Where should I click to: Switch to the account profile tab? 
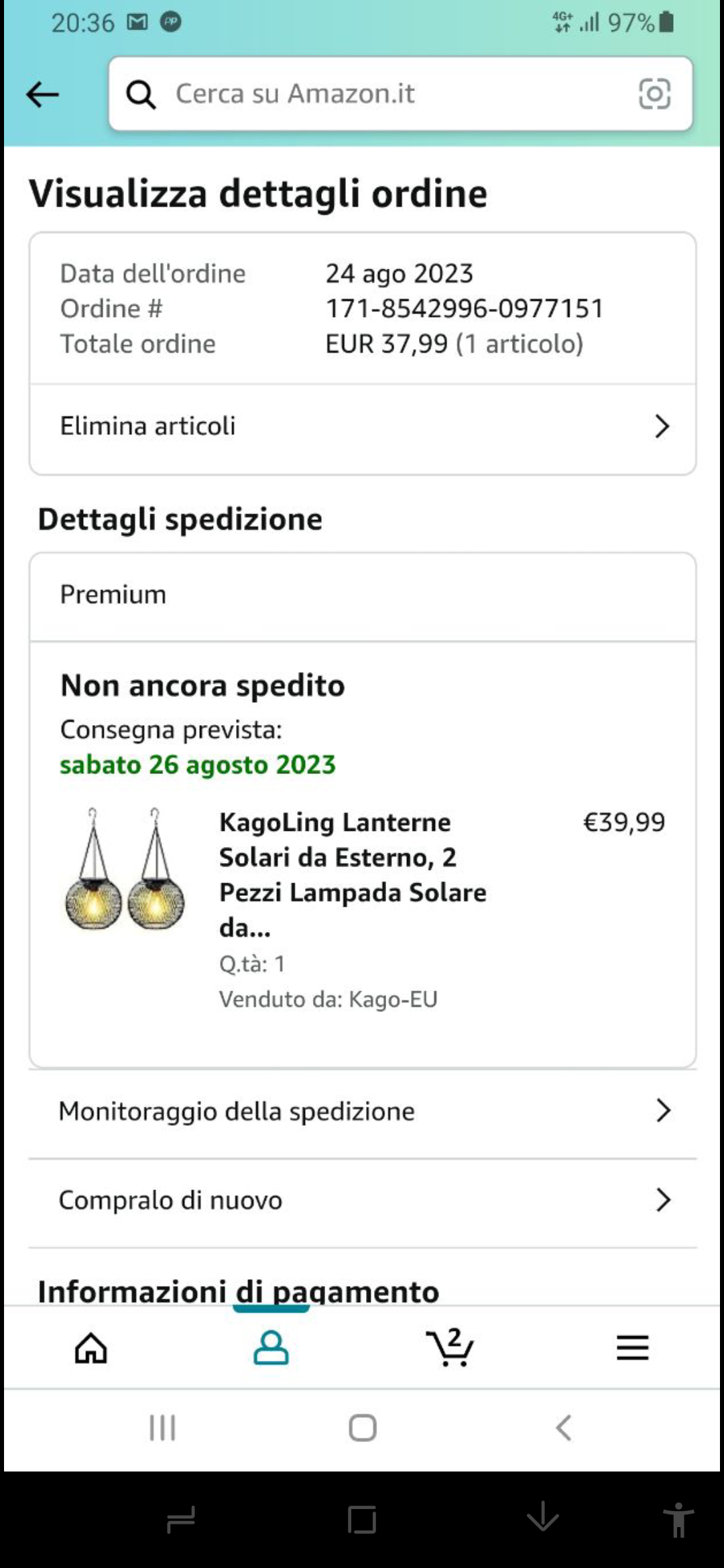point(271,1347)
